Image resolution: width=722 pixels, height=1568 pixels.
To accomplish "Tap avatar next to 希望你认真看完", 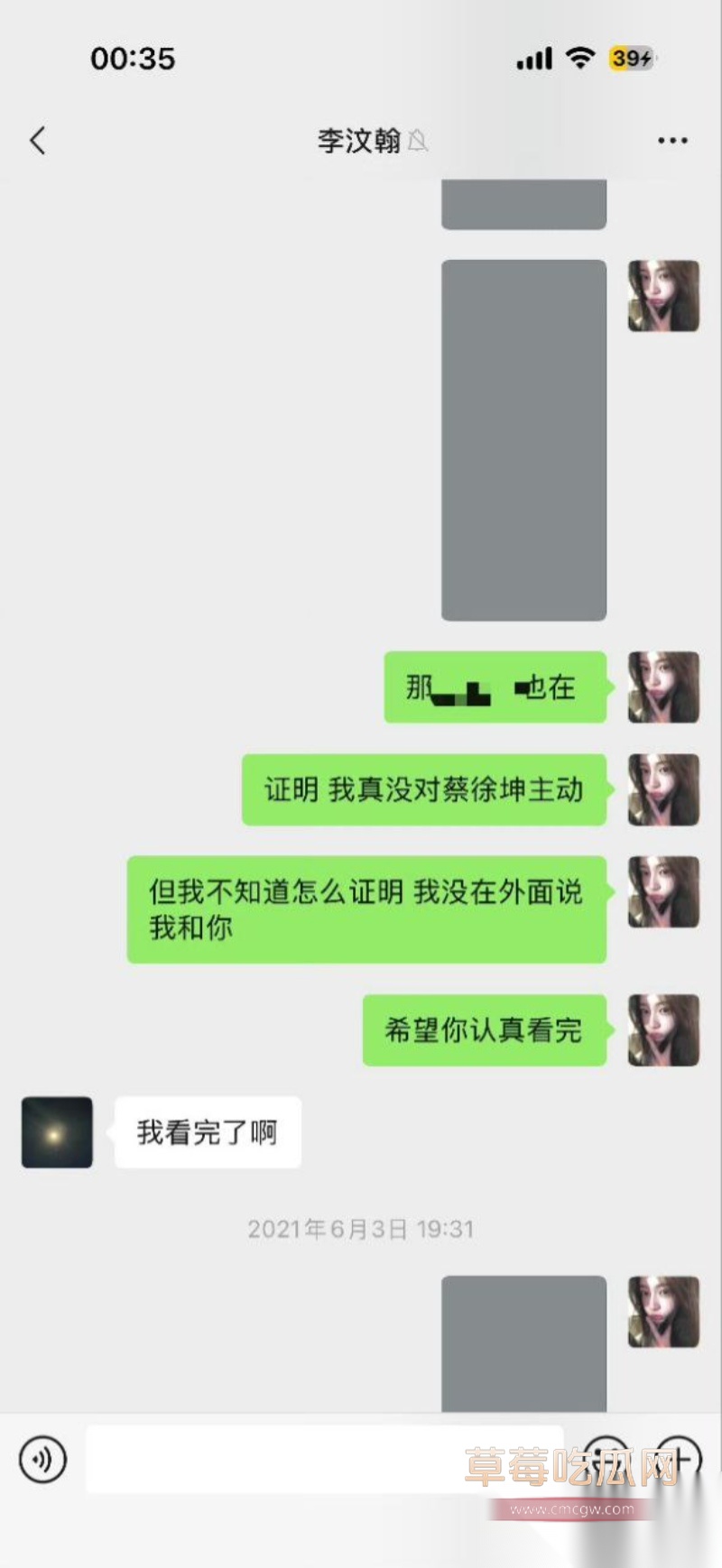I will [x=662, y=1031].
